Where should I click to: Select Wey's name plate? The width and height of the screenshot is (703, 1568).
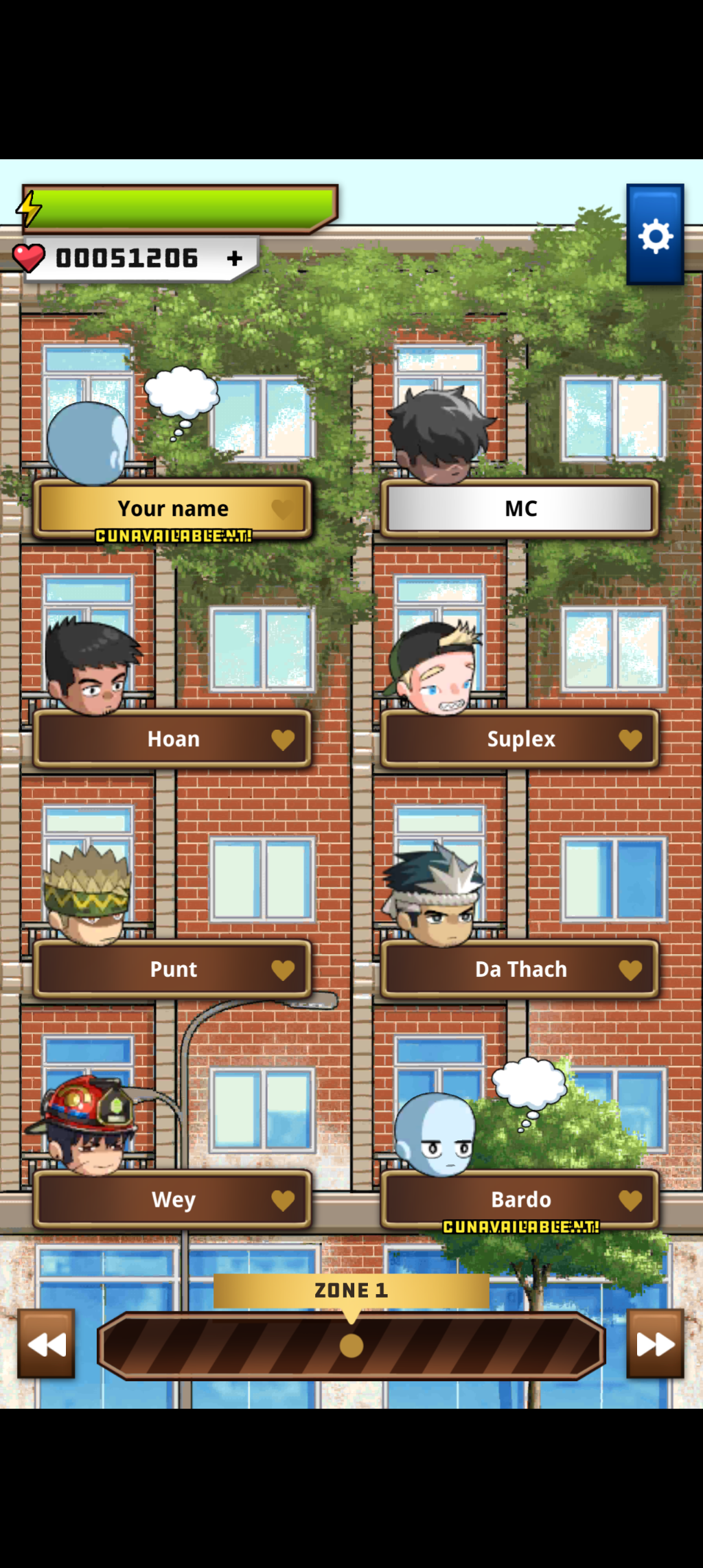(173, 1199)
